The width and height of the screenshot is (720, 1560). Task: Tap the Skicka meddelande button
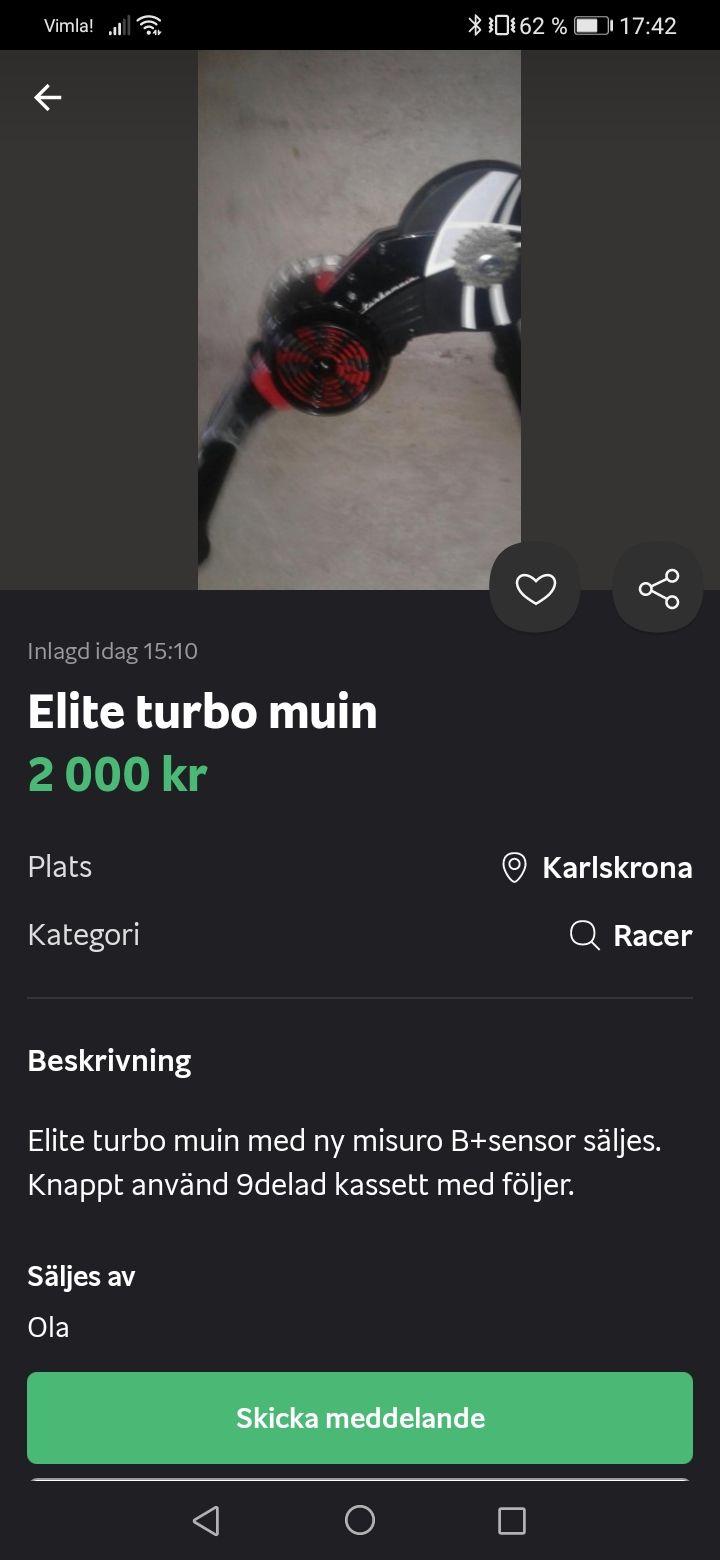[x=360, y=1418]
